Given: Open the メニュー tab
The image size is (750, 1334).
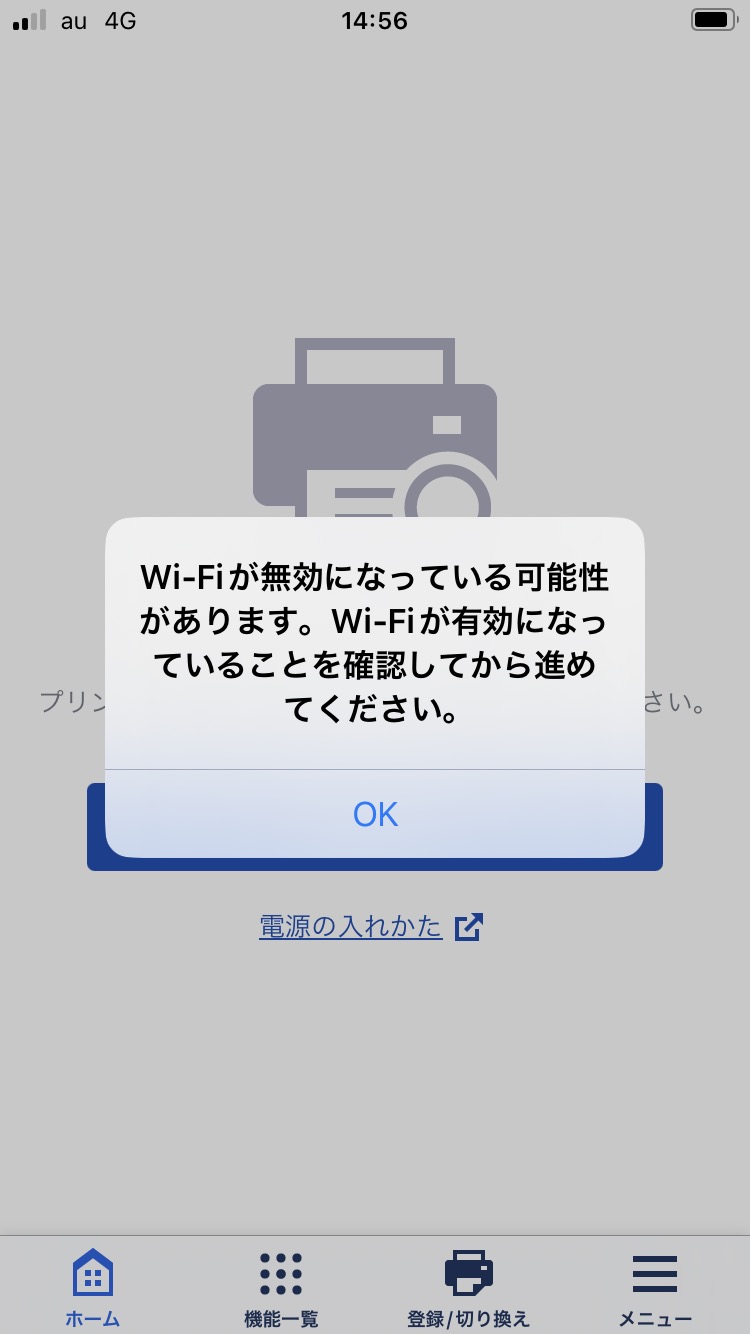Looking at the screenshot, I should tap(655, 1287).
